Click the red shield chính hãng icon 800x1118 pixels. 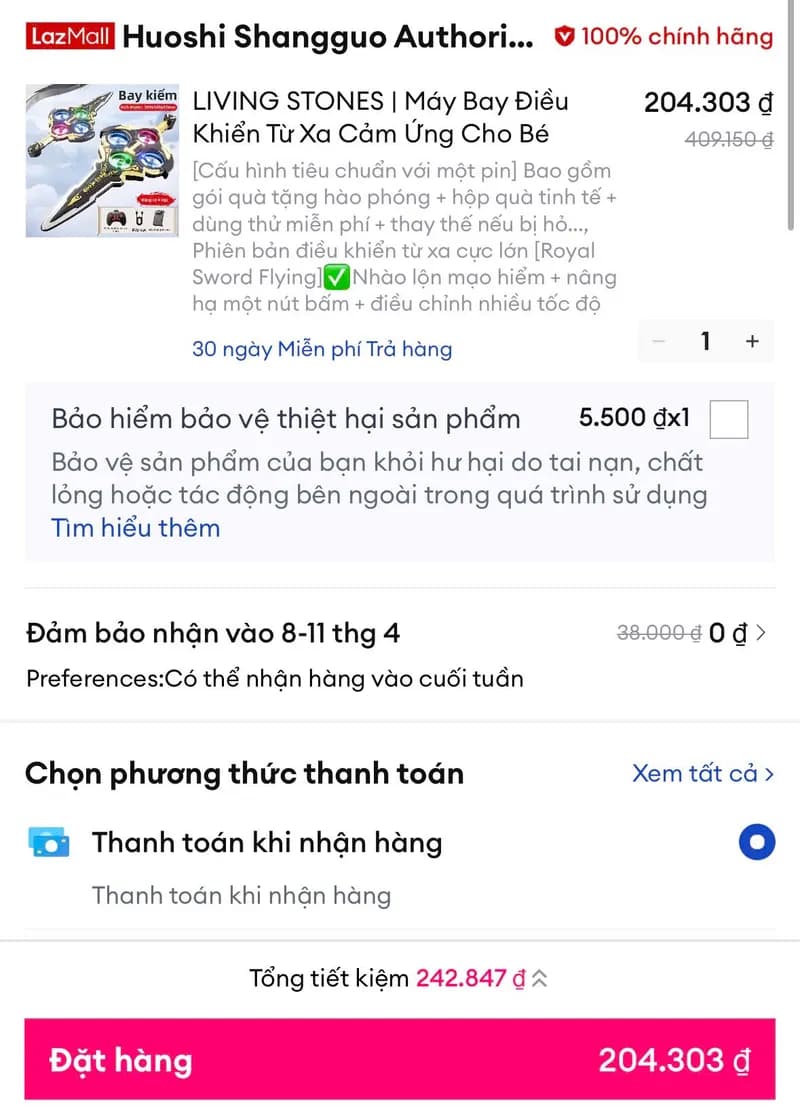pyautogui.click(x=565, y=36)
